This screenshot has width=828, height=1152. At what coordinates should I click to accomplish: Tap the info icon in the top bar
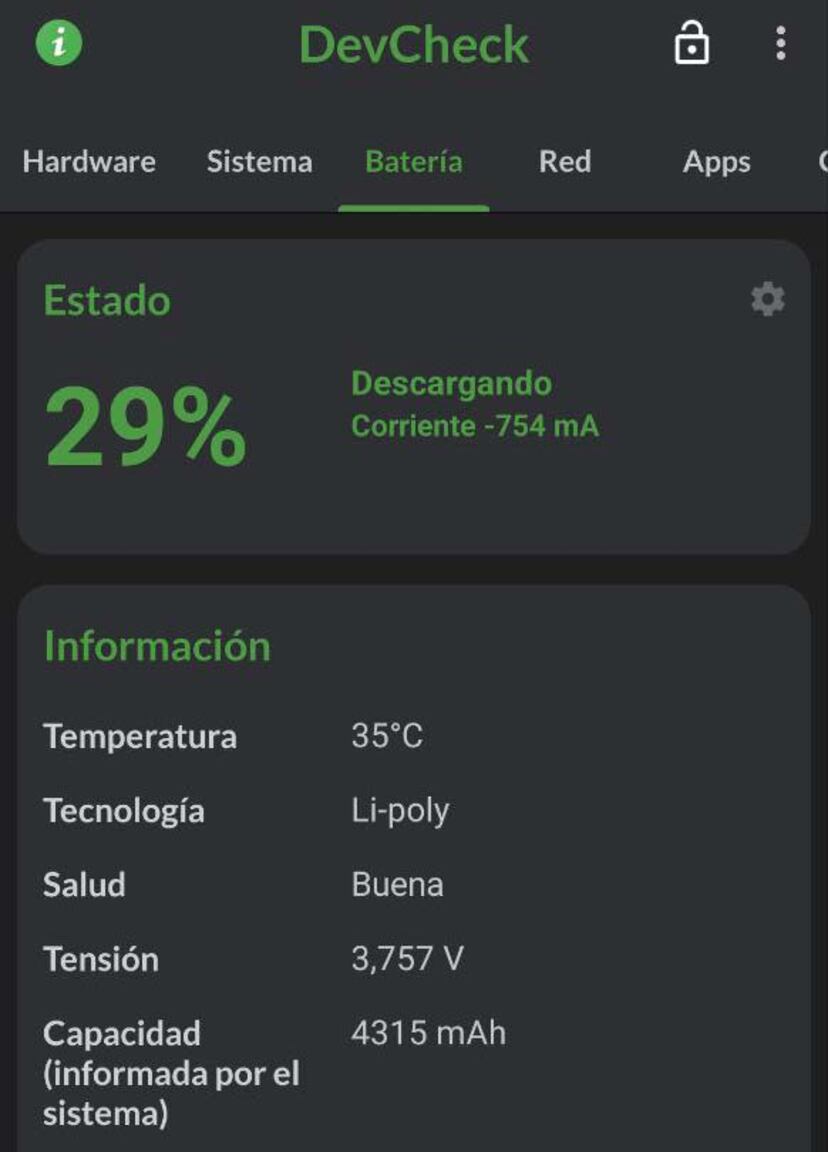(60, 44)
